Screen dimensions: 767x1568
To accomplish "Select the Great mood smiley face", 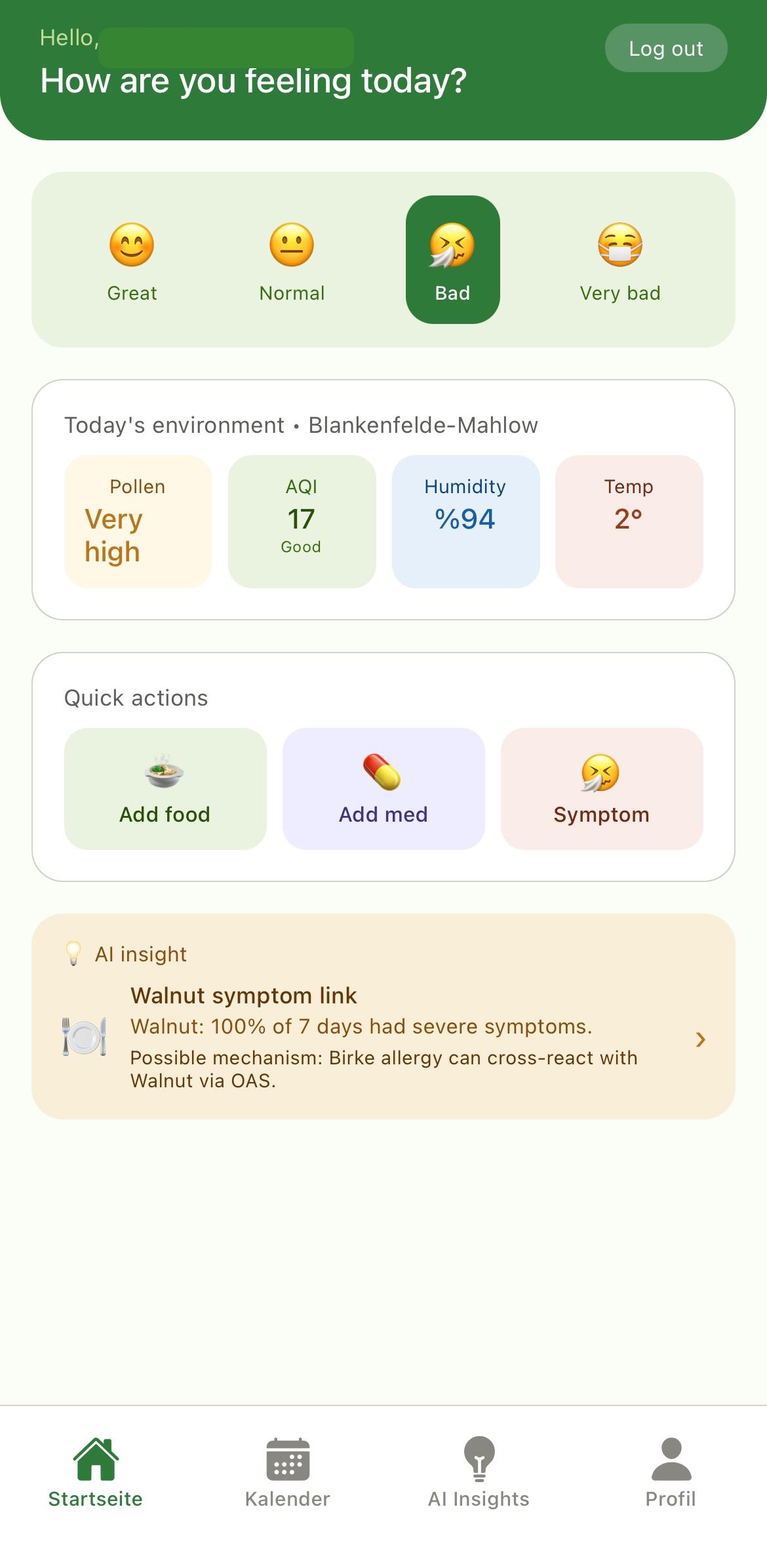I will pos(131,246).
